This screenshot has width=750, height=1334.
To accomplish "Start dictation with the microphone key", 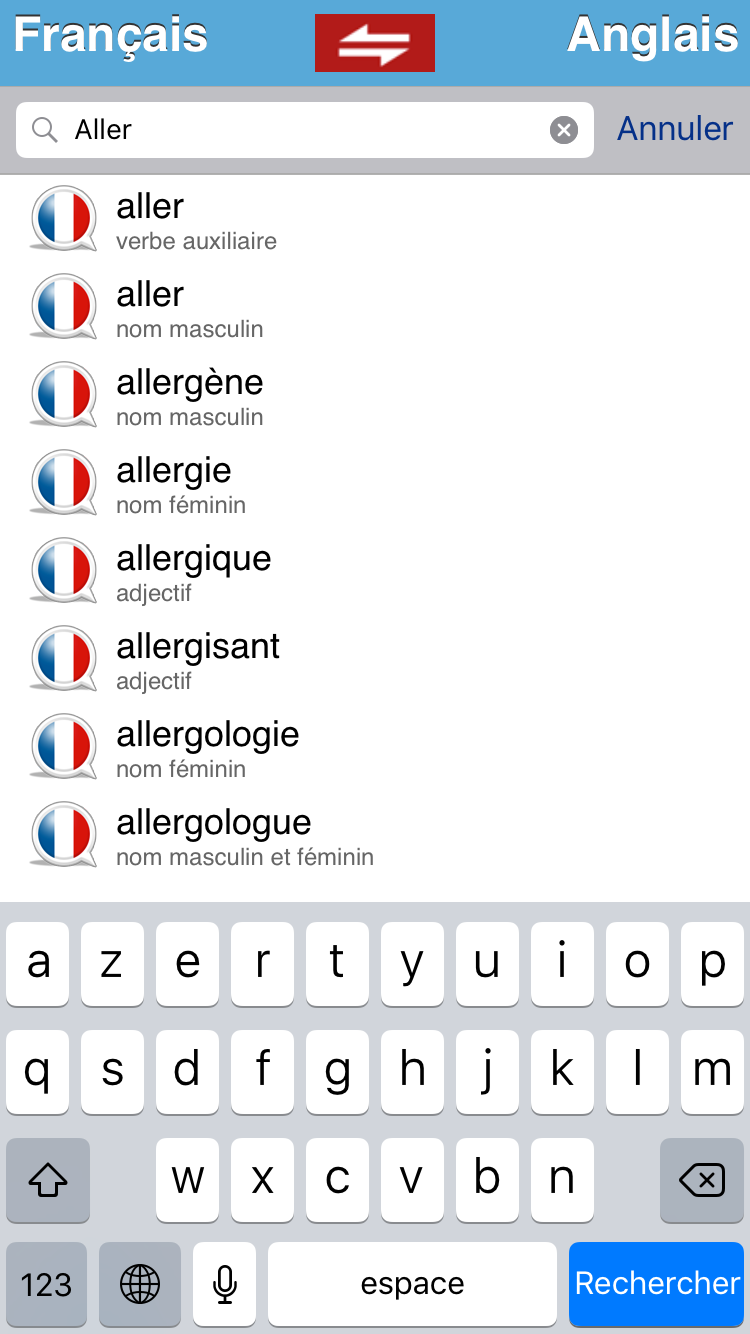I will [225, 1284].
